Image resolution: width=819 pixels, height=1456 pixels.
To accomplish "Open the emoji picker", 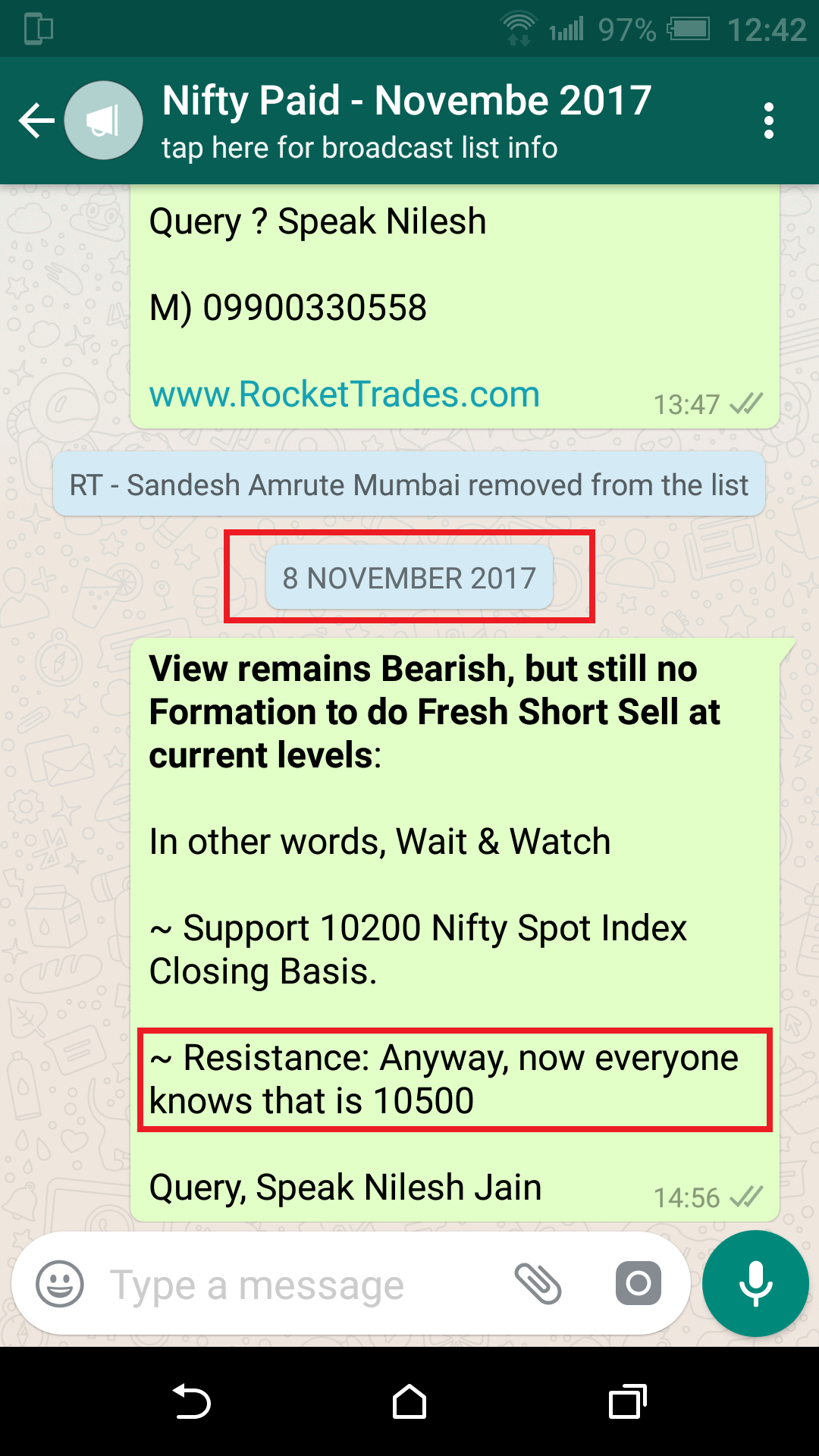I will coord(59,1284).
